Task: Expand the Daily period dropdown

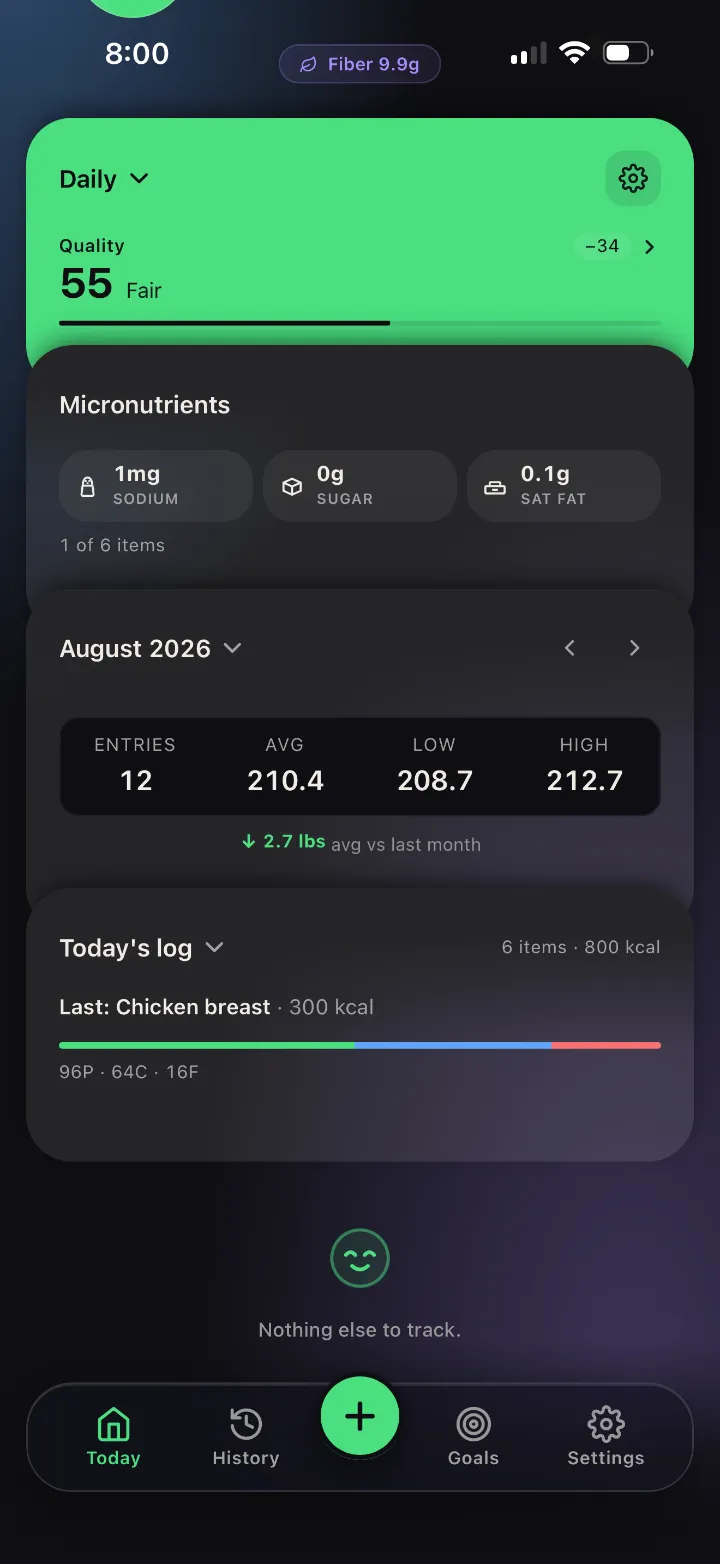Action: [x=104, y=179]
